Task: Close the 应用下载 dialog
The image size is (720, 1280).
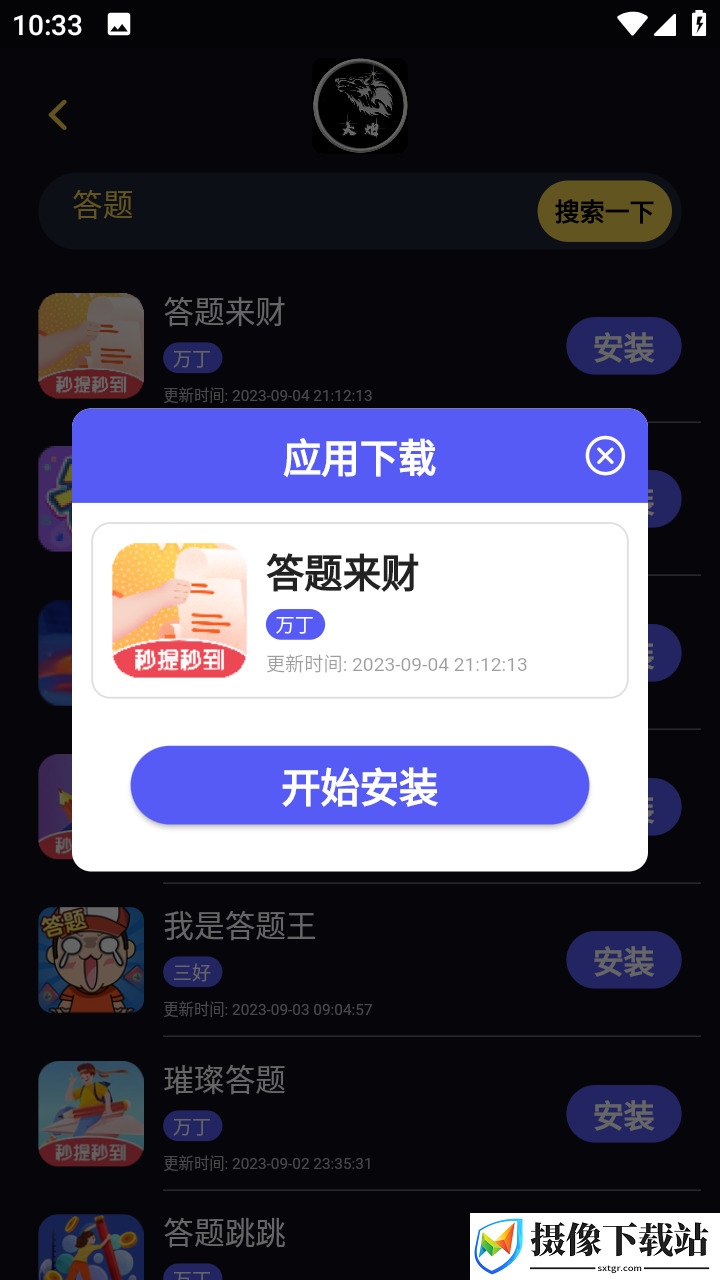Action: [605, 456]
